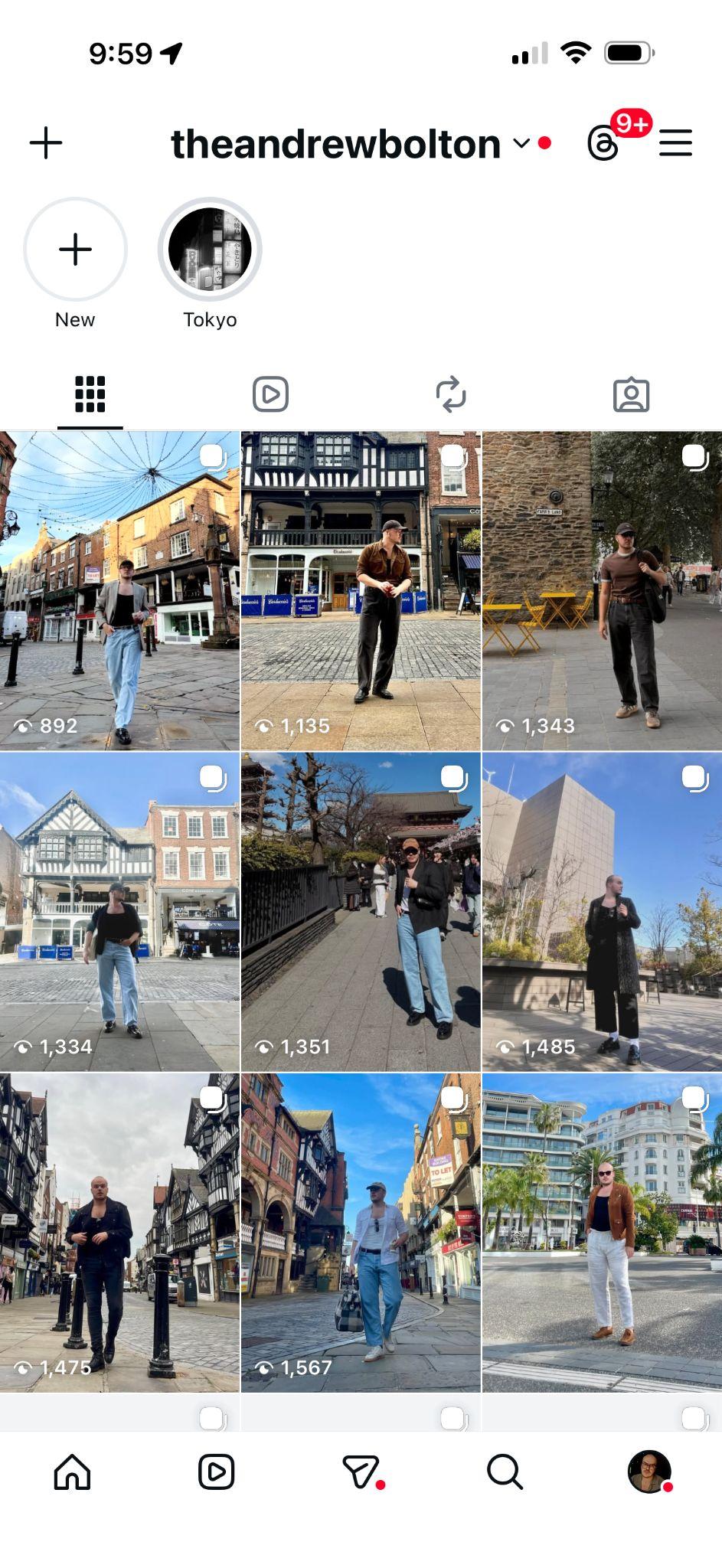Switch to the reposts tab
Viewport: 722px width, 1568px height.
tap(451, 395)
